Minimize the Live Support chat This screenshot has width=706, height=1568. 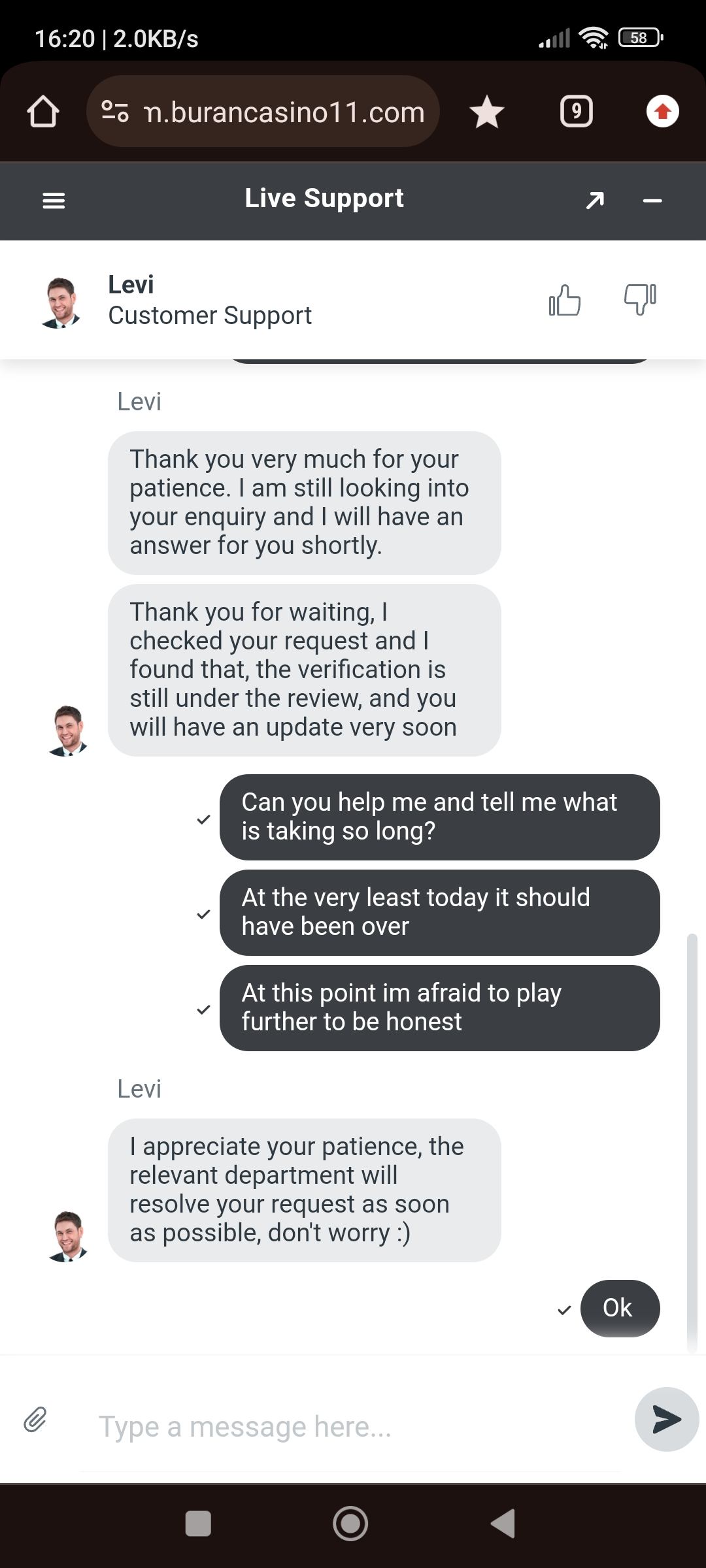[x=652, y=201]
